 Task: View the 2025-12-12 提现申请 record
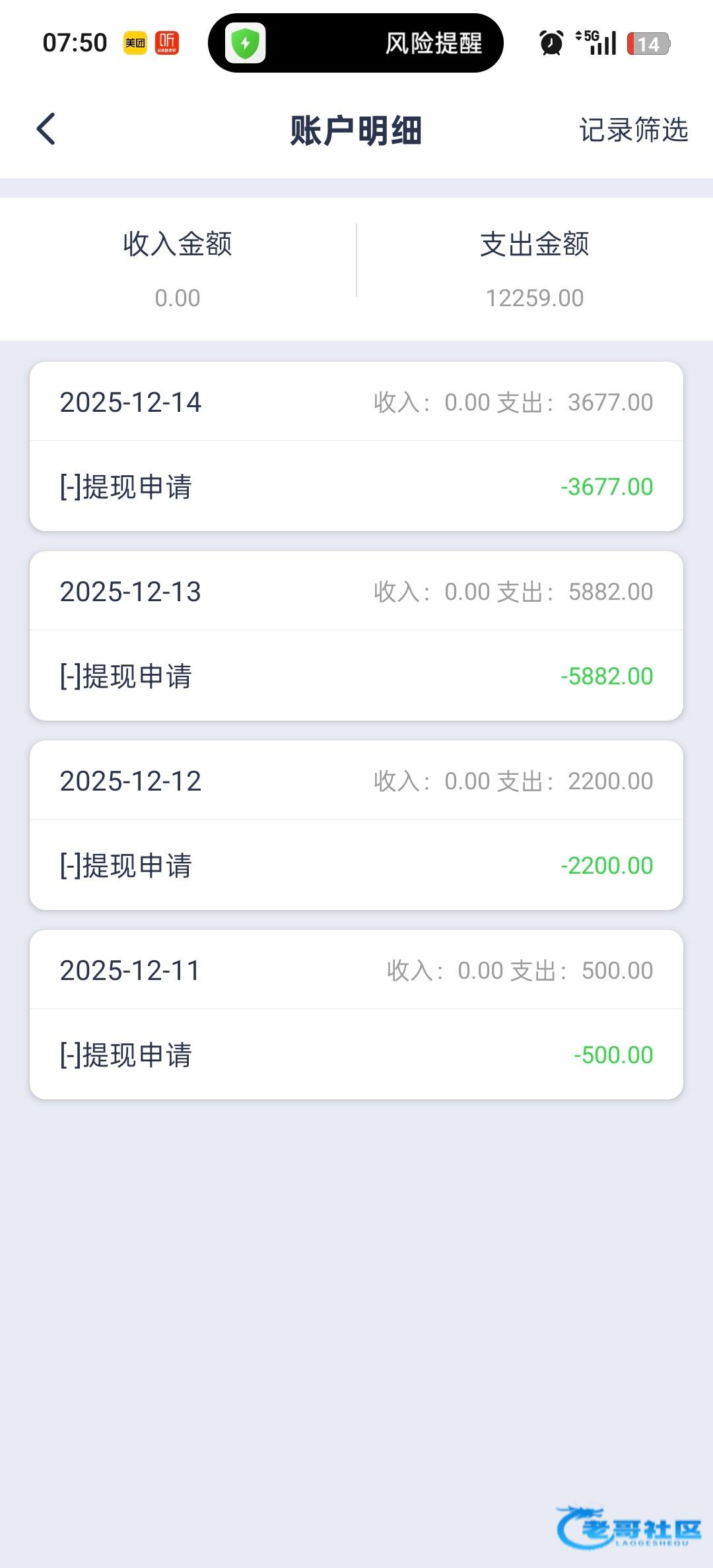(x=356, y=865)
